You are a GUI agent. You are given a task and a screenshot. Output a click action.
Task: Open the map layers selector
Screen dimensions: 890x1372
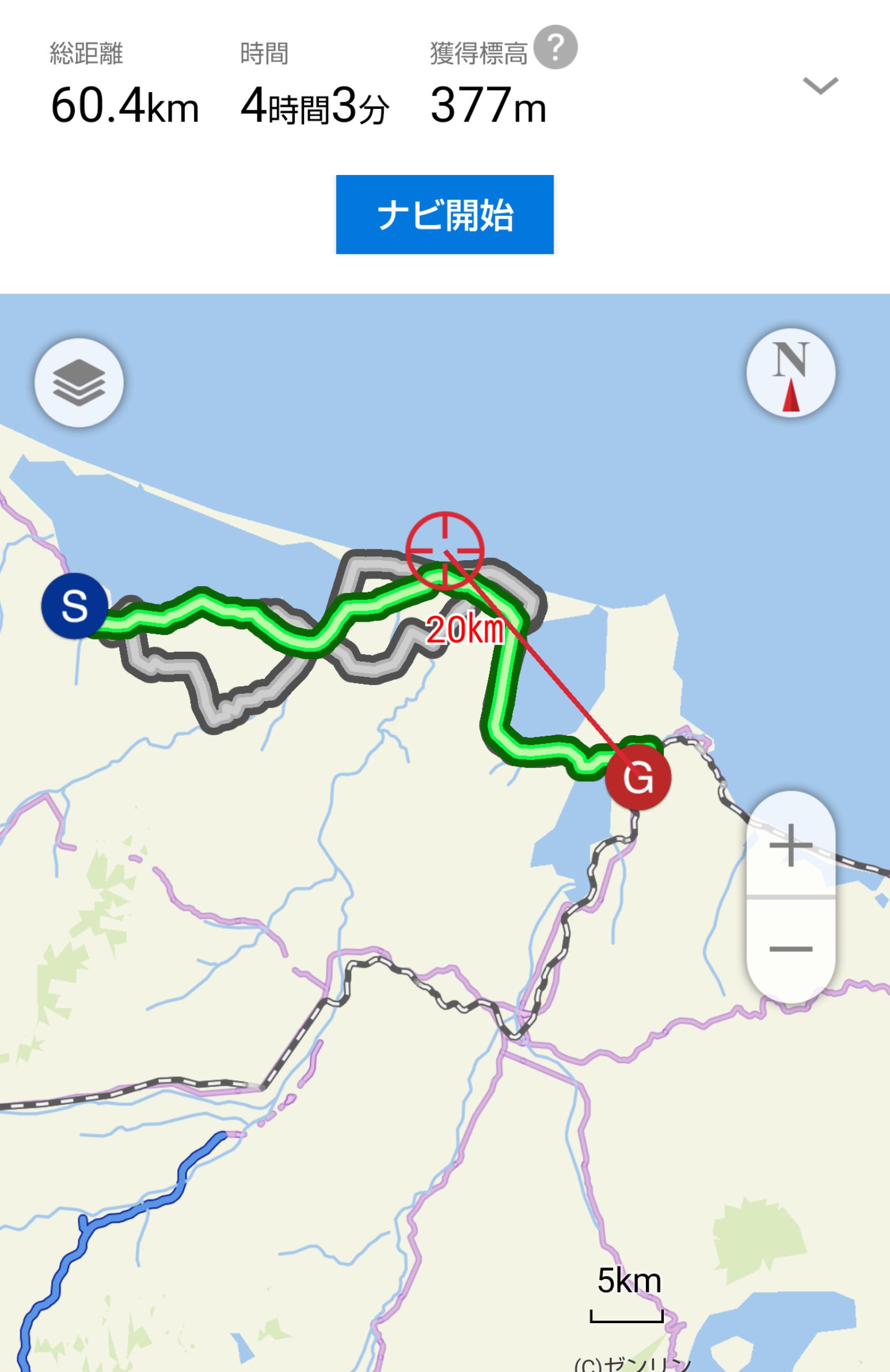tap(79, 383)
